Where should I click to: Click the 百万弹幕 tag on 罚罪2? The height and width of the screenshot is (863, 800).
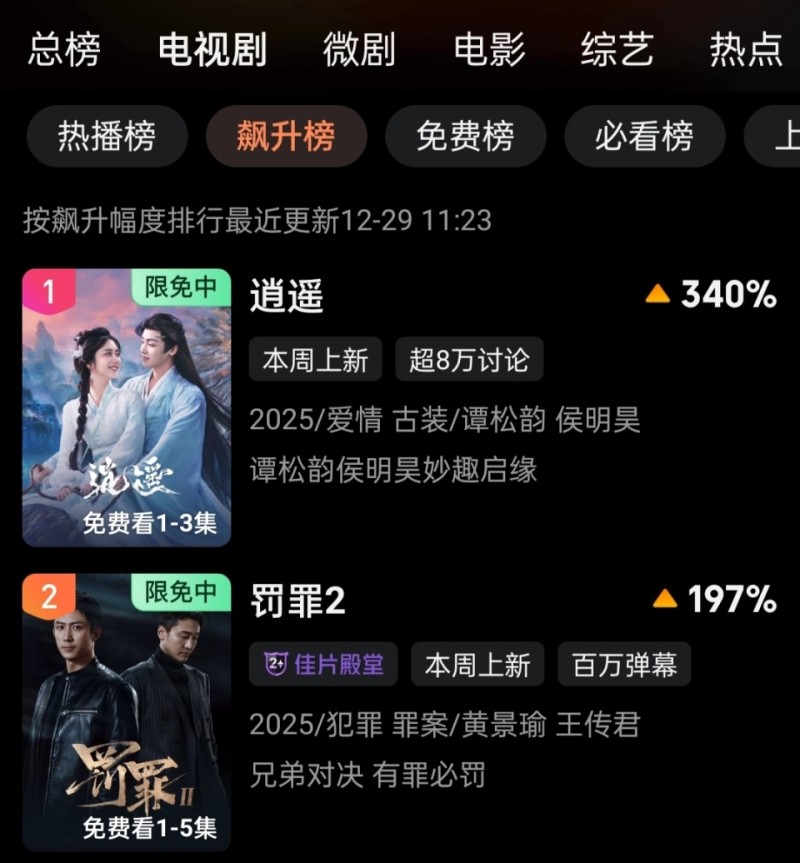coord(625,663)
